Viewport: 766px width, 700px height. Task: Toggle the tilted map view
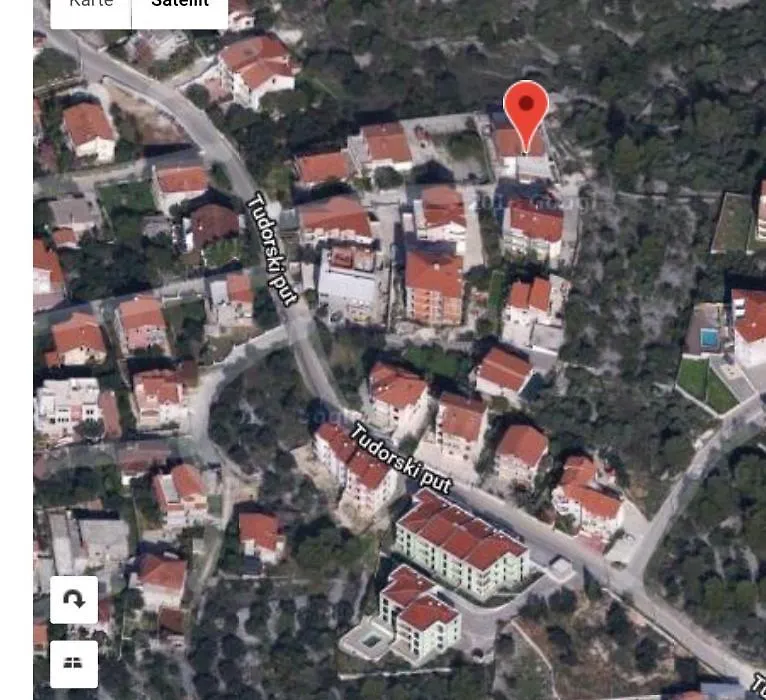tap(74, 663)
